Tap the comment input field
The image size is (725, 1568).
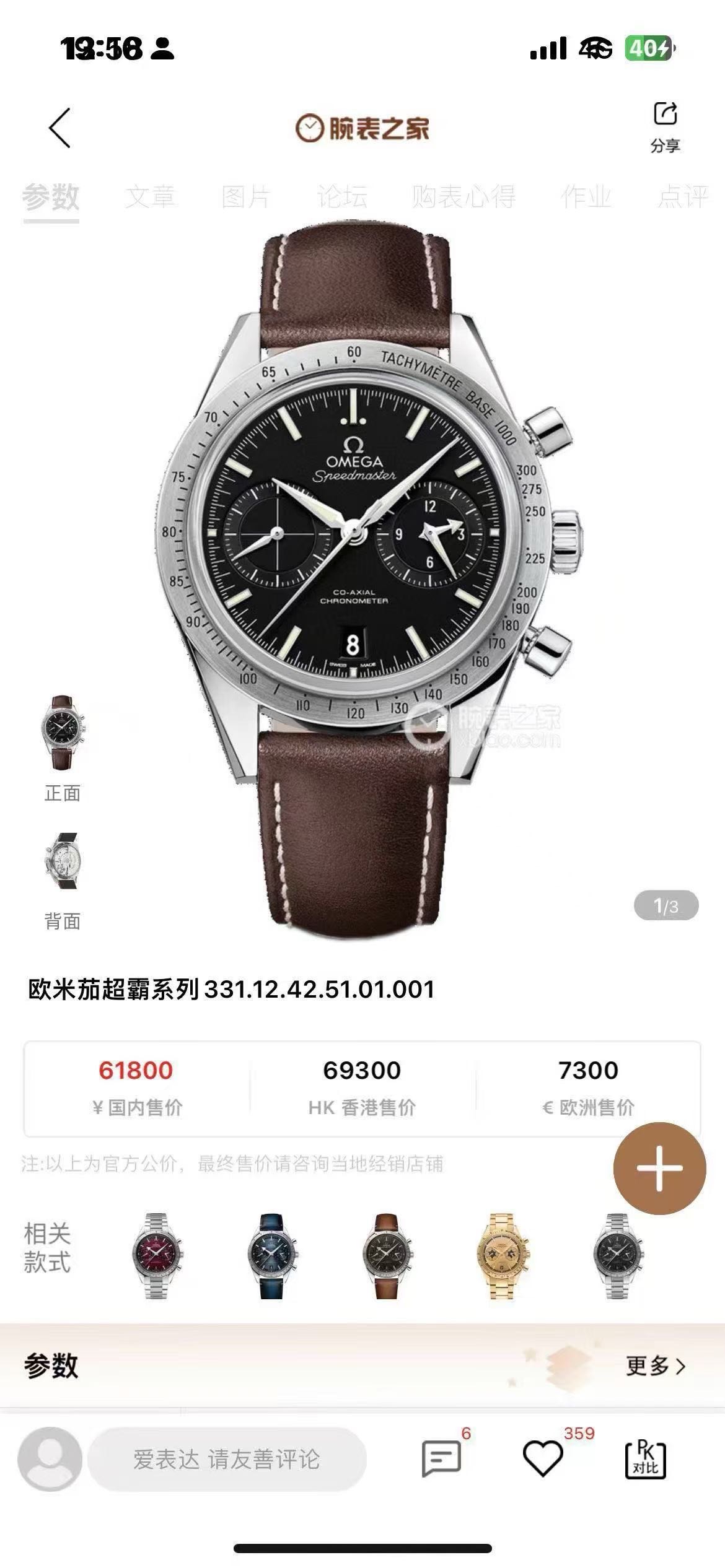pos(226,1460)
